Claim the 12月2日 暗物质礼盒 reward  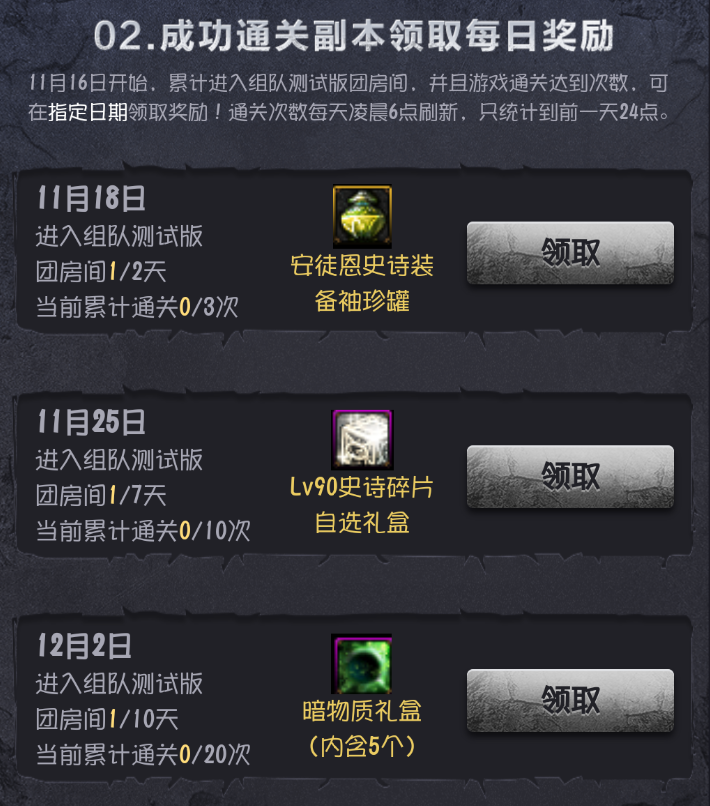[x=570, y=699]
